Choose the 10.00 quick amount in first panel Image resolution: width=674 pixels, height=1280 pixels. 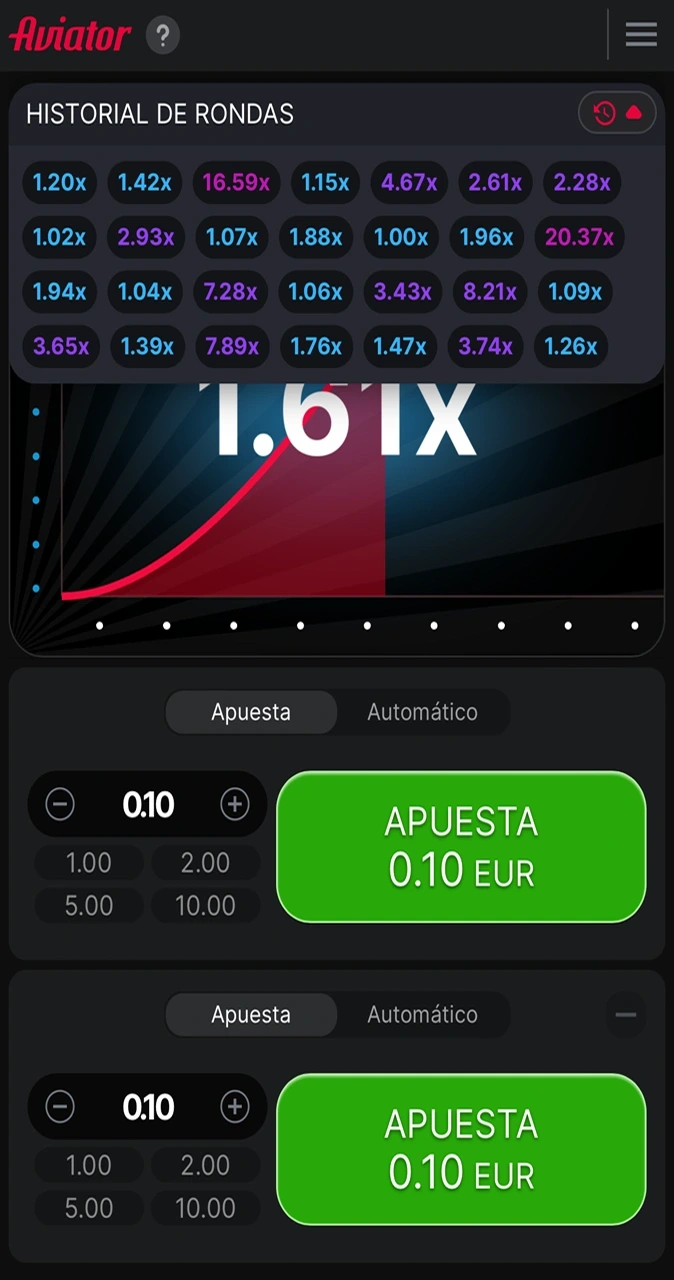(x=205, y=906)
